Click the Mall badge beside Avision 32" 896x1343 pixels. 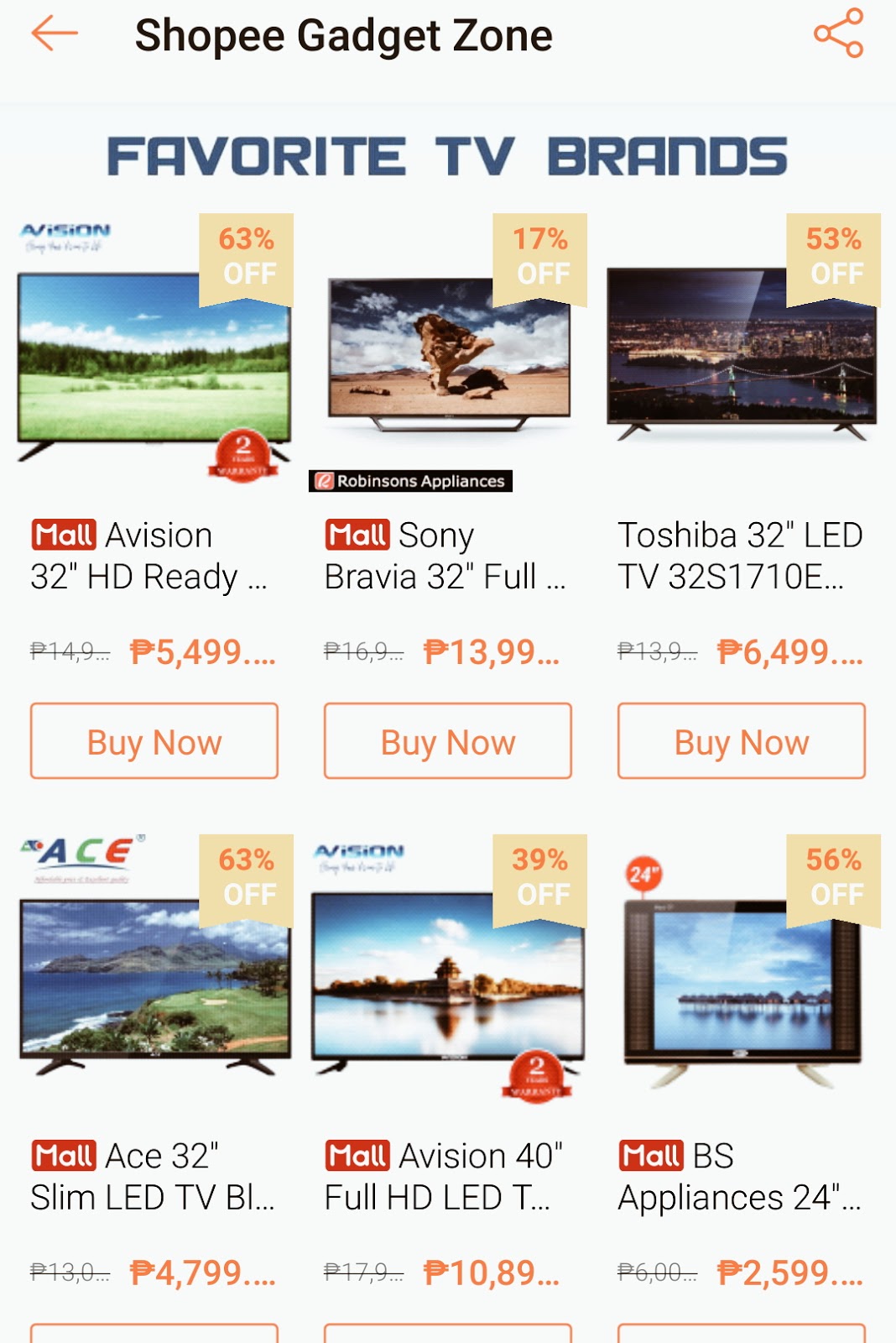coord(63,535)
